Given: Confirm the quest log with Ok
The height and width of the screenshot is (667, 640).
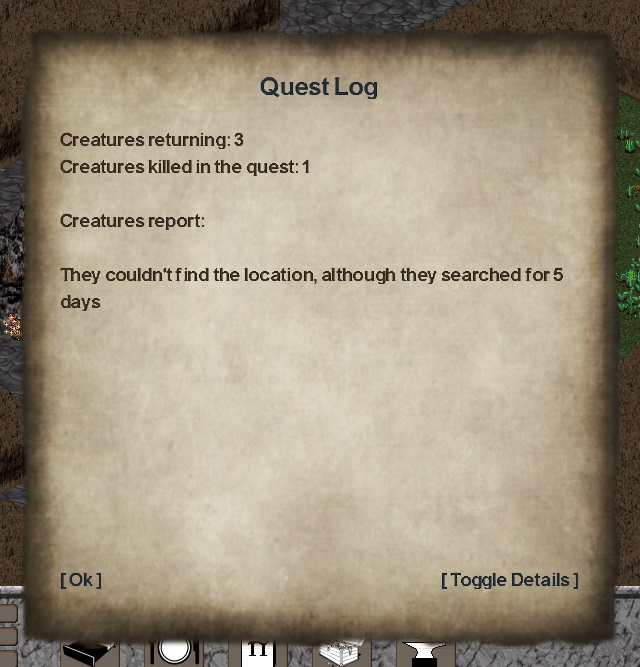Looking at the screenshot, I should (x=81, y=580).
